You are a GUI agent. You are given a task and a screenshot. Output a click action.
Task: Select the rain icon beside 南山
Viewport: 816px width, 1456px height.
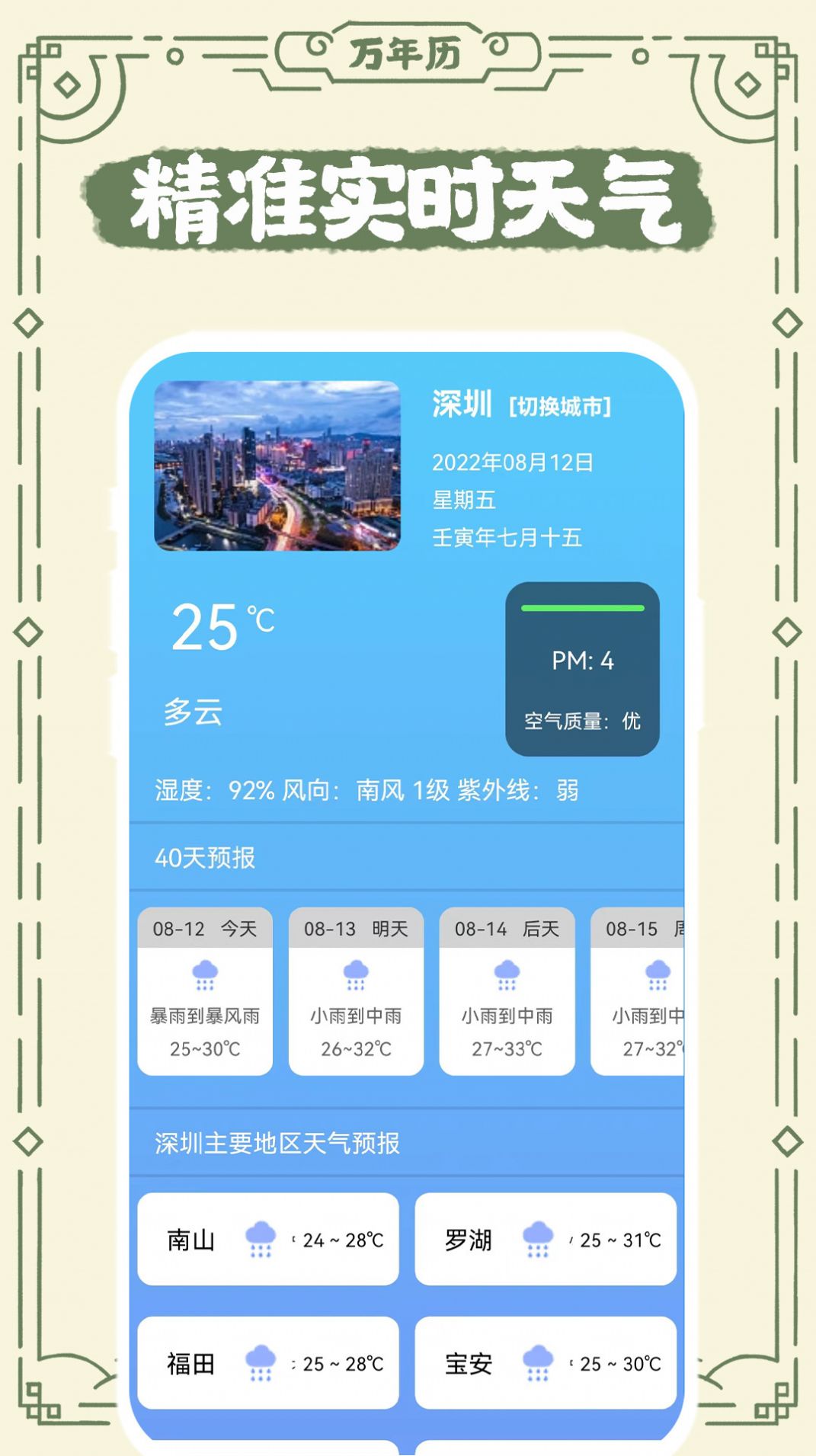point(262,1240)
